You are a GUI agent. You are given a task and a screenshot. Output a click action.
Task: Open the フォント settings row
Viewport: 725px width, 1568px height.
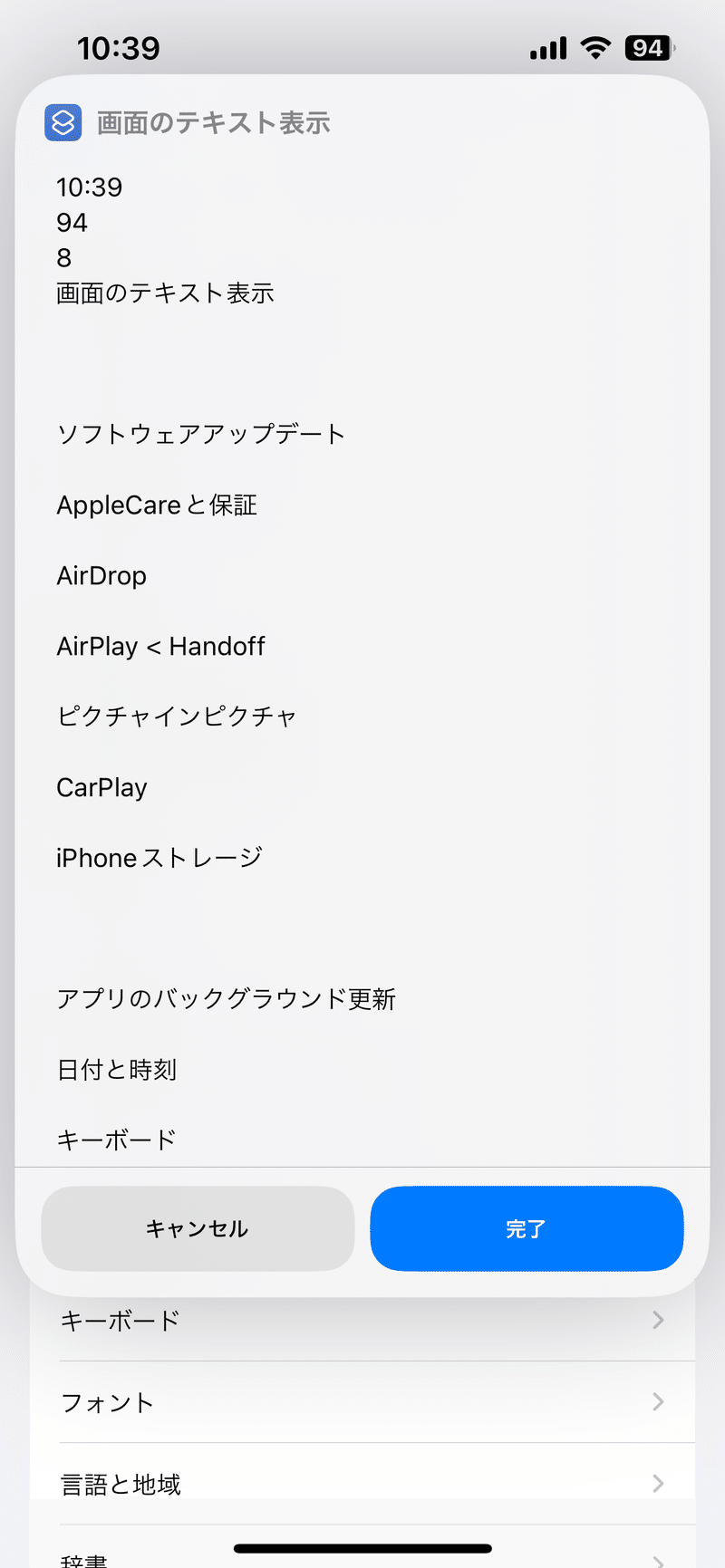click(x=362, y=1402)
